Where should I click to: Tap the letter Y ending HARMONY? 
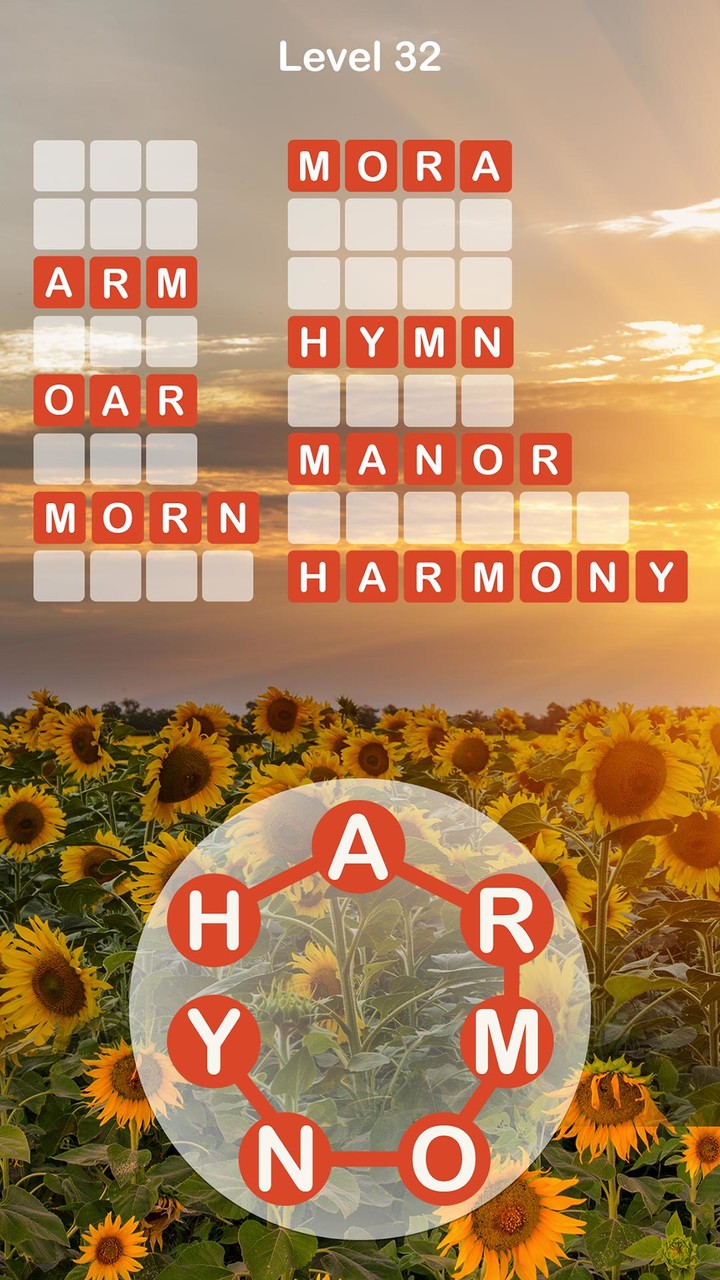662,575
